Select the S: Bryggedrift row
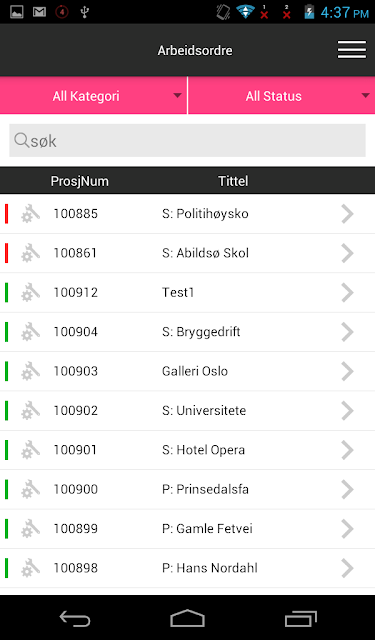This screenshot has width=375, height=640. pyautogui.click(x=187, y=332)
